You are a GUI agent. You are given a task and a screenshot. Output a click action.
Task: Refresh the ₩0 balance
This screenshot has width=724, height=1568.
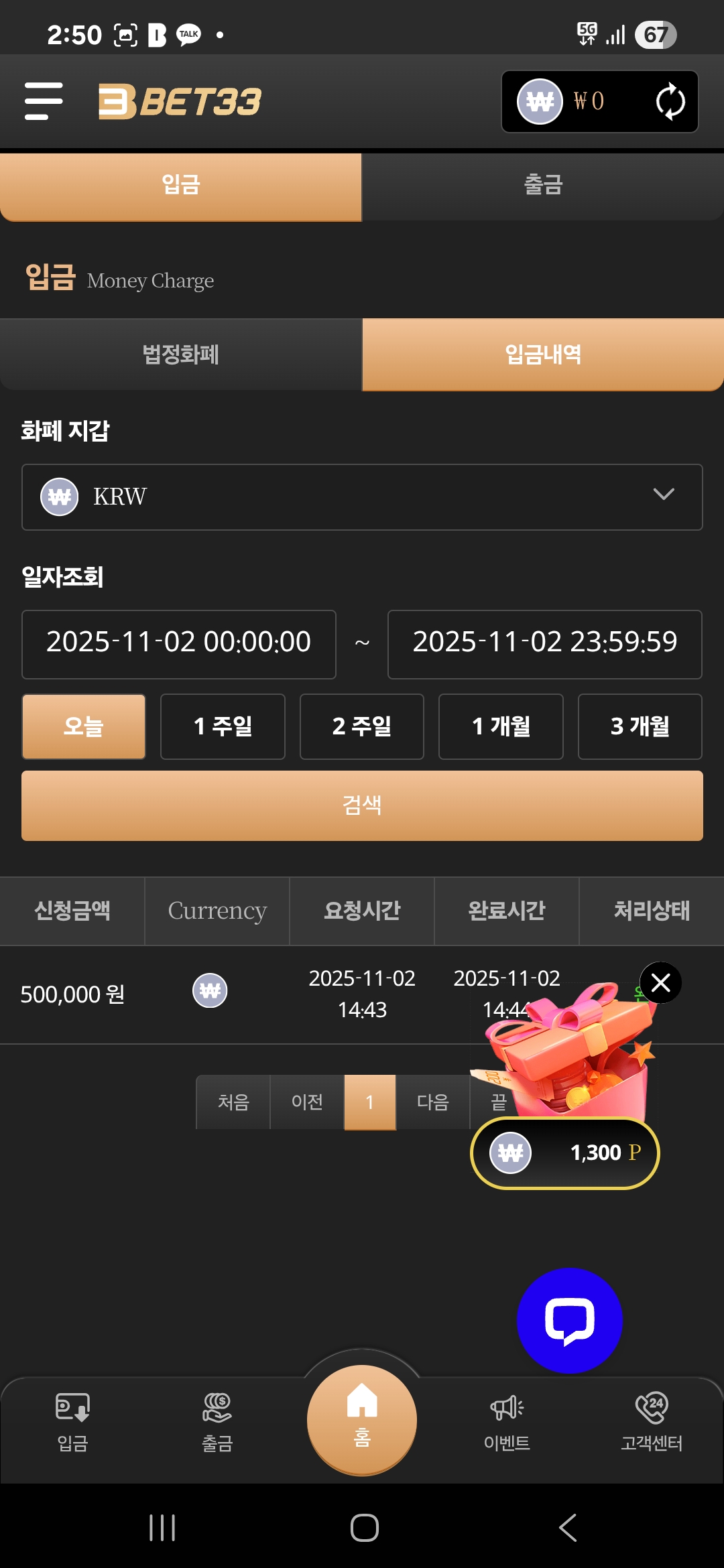(x=670, y=102)
